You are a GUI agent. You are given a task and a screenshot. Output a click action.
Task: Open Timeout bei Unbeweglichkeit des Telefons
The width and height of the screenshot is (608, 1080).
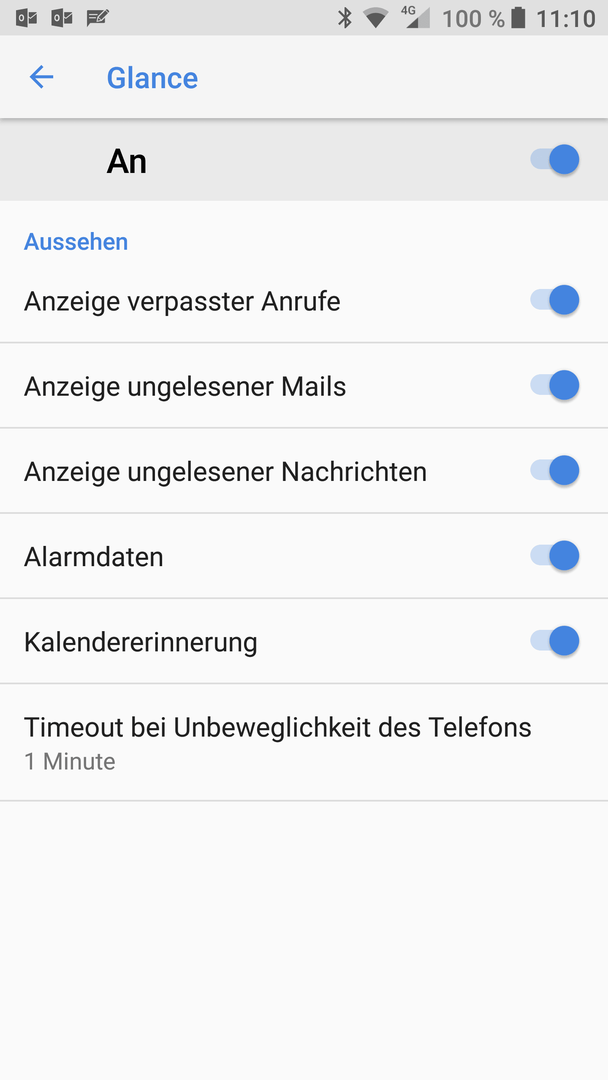point(304,742)
